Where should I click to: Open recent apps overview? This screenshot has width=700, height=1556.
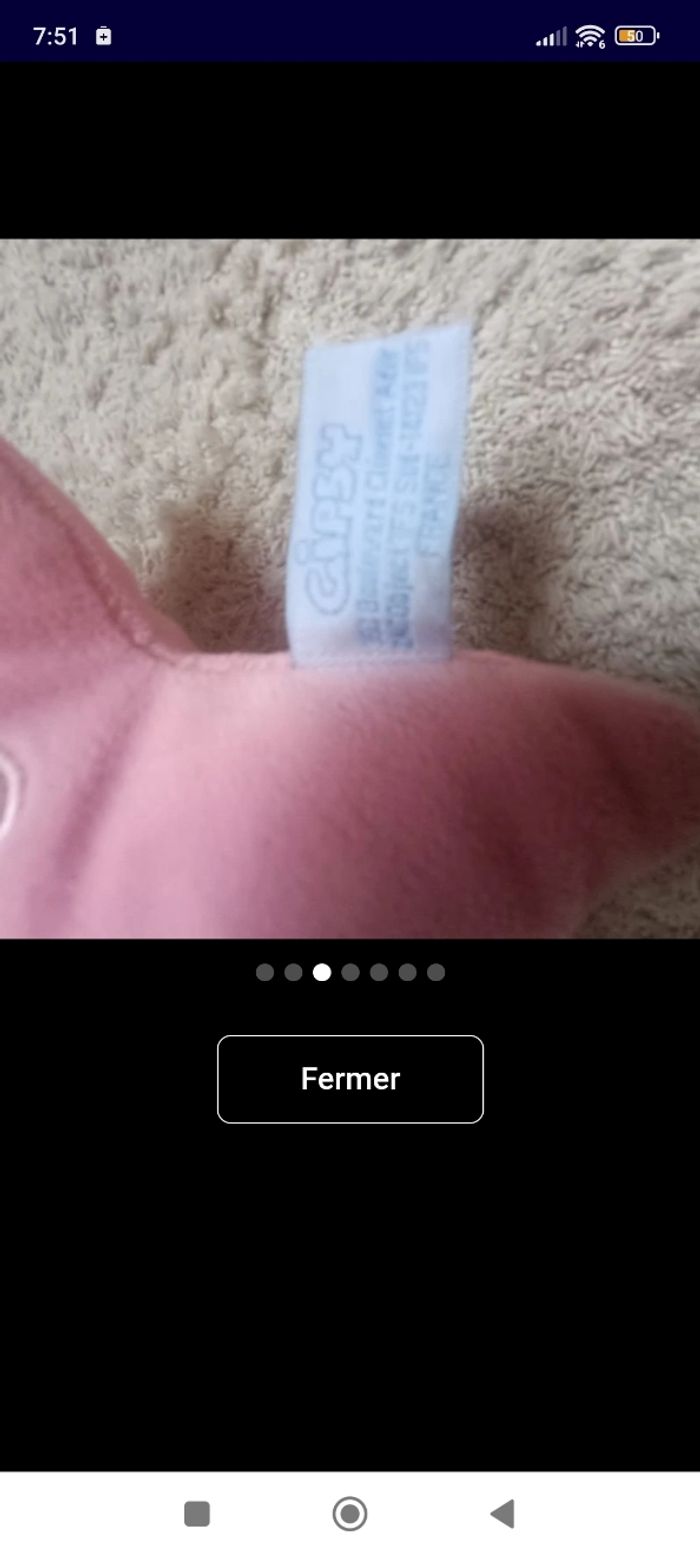click(x=197, y=1514)
